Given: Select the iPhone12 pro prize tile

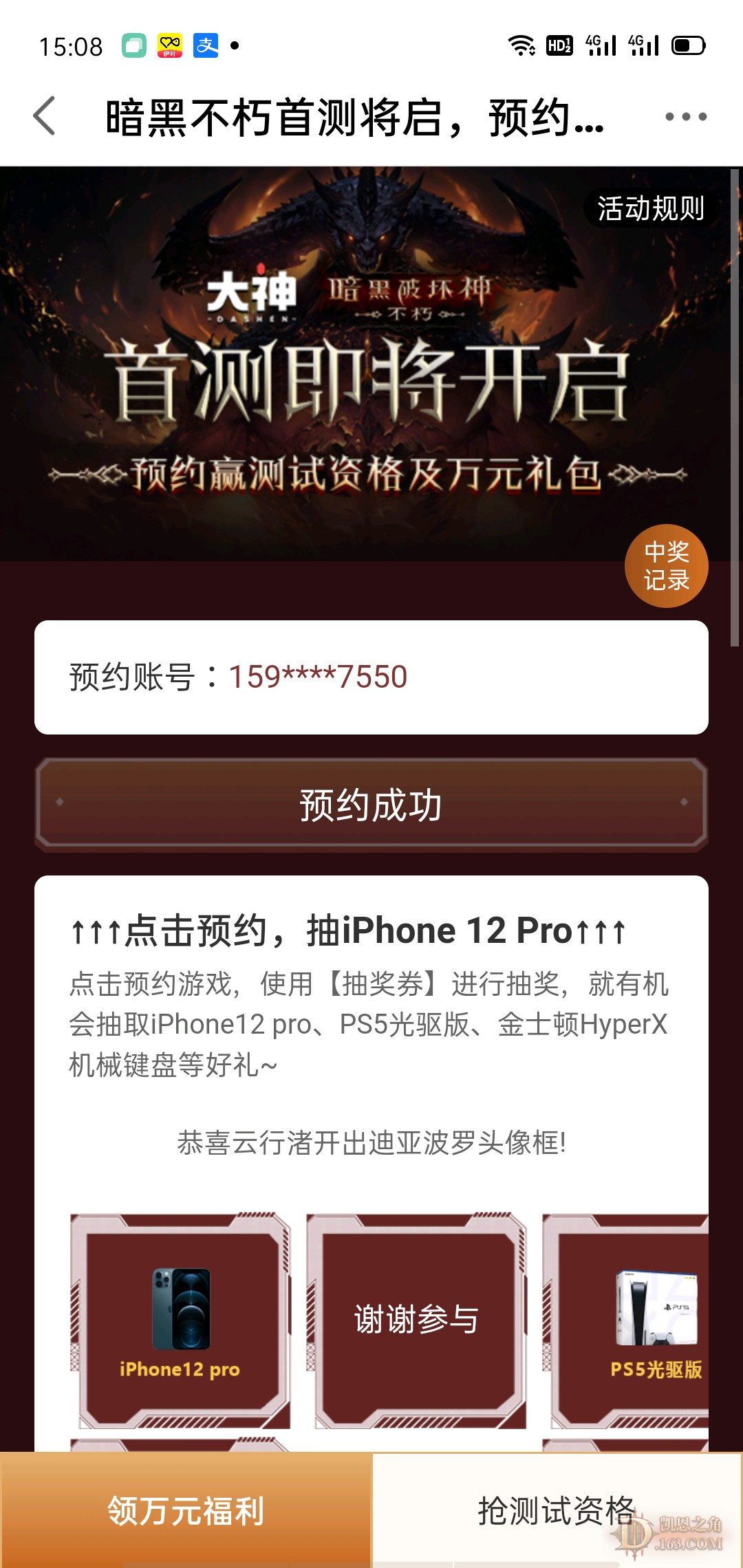Looking at the screenshot, I should point(180,1320).
